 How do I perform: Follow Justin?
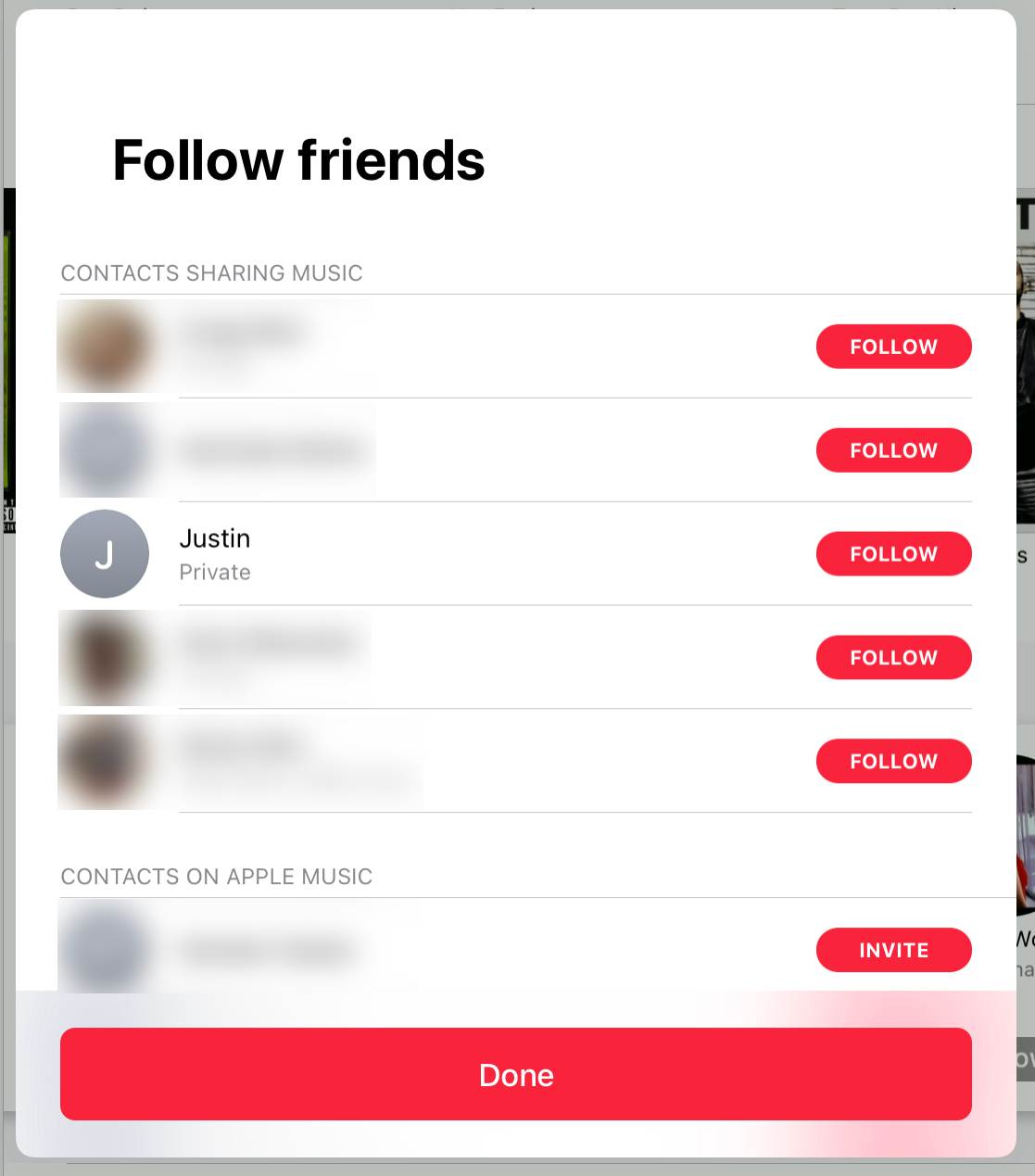[893, 554]
